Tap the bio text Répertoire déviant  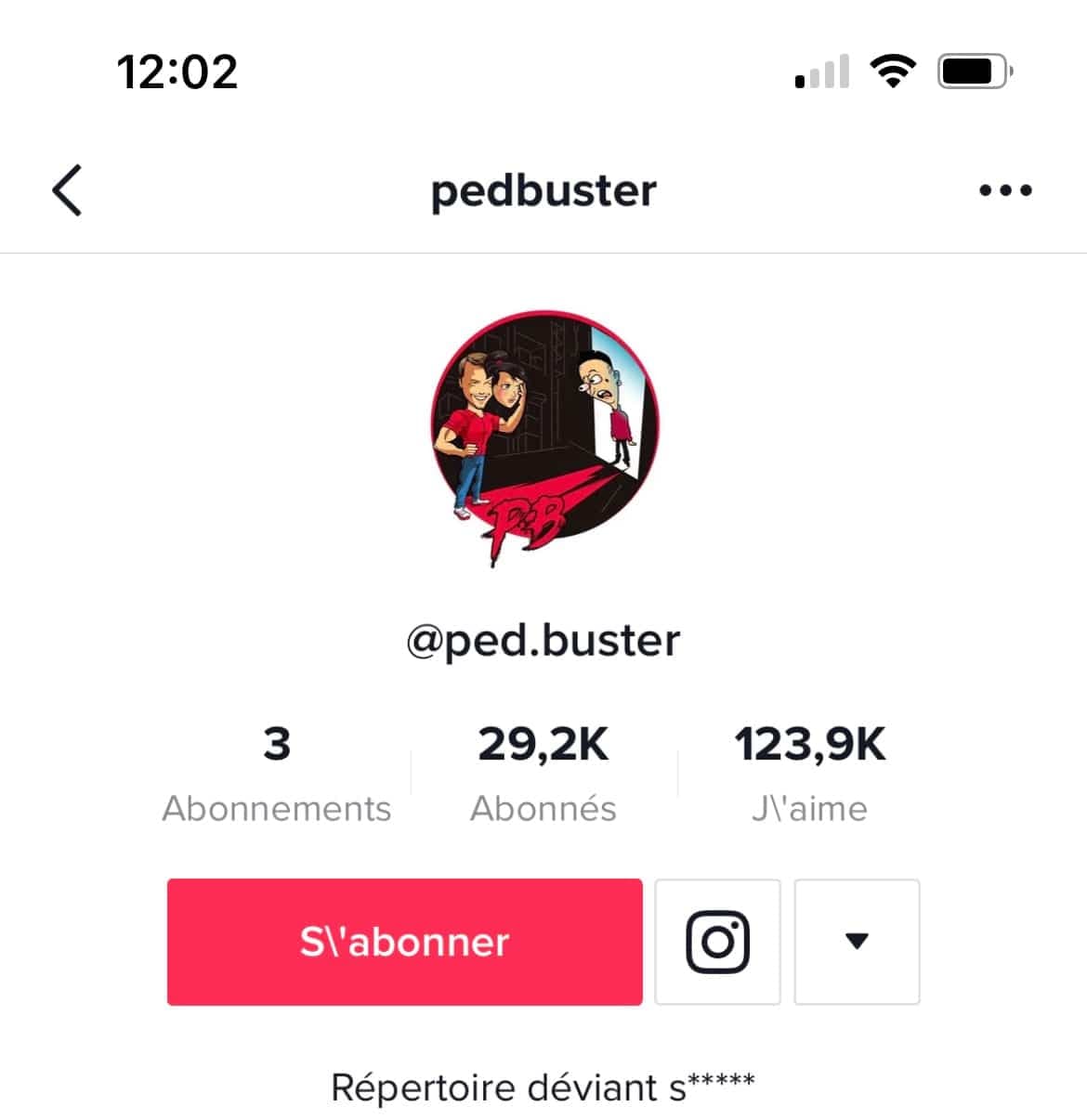(543, 1087)
